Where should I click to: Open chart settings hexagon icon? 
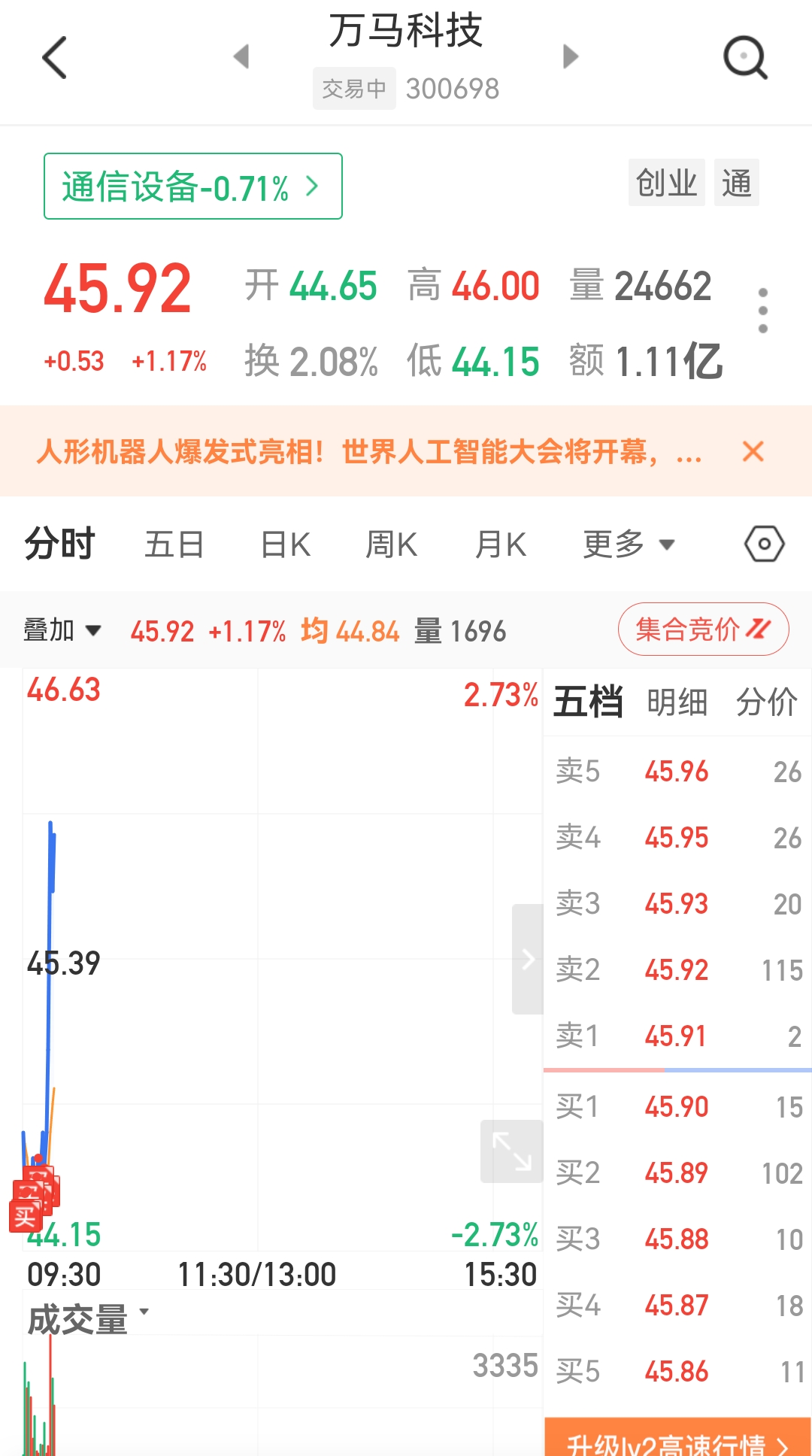pyautogui.click(x=764, y=544)
